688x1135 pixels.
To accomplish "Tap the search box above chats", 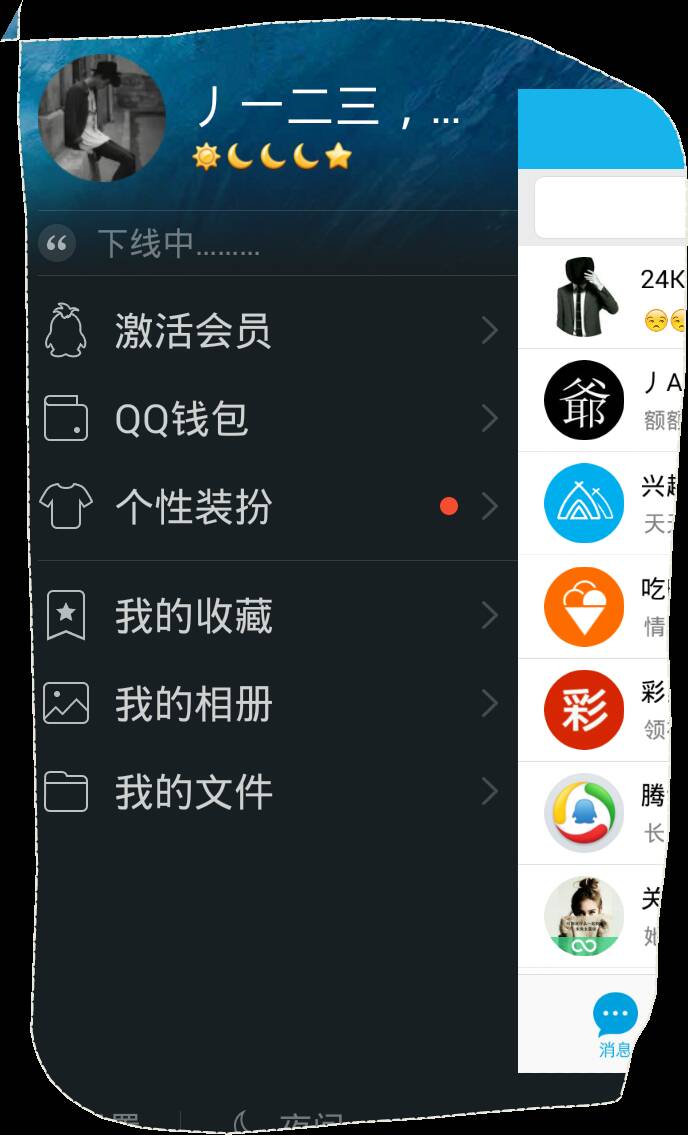I will (x=610, y=208).
